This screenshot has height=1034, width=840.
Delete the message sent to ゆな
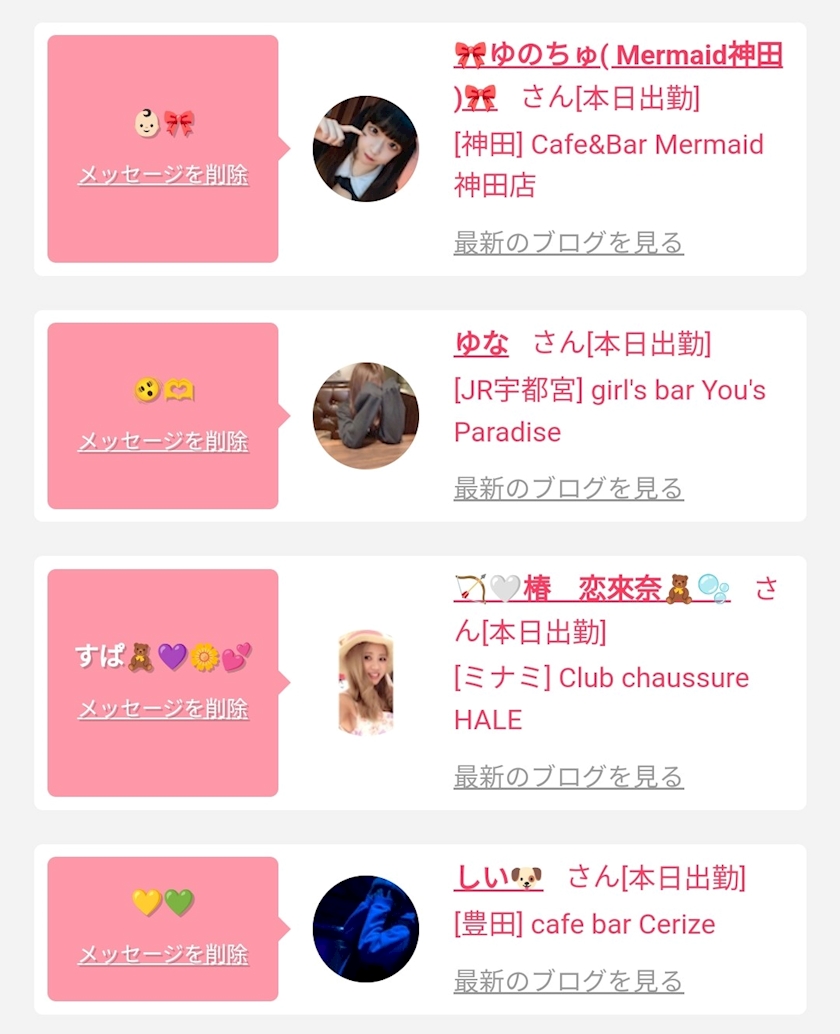point(163,442)
